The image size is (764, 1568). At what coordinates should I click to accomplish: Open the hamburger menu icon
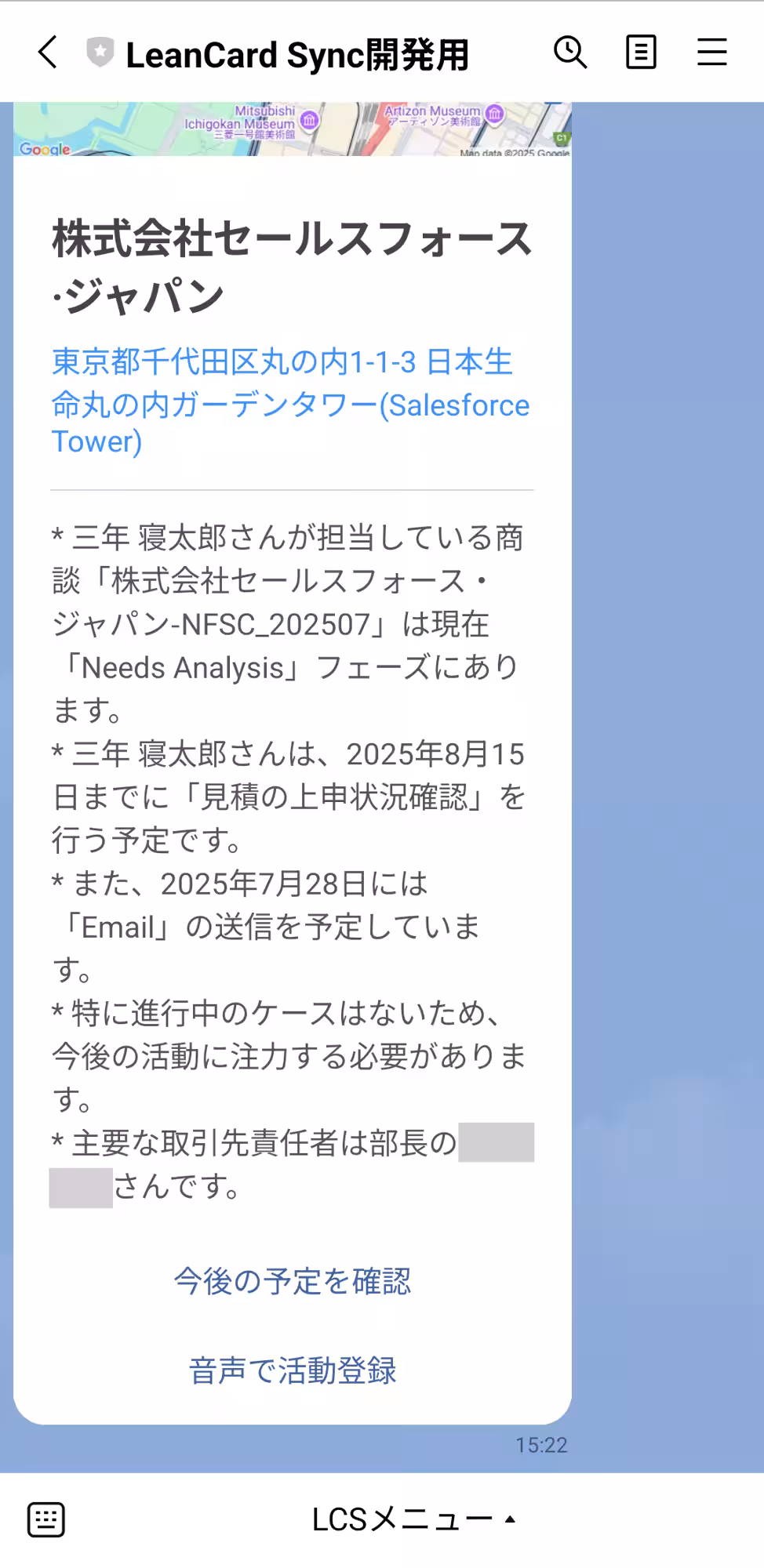tap(711, 53)
